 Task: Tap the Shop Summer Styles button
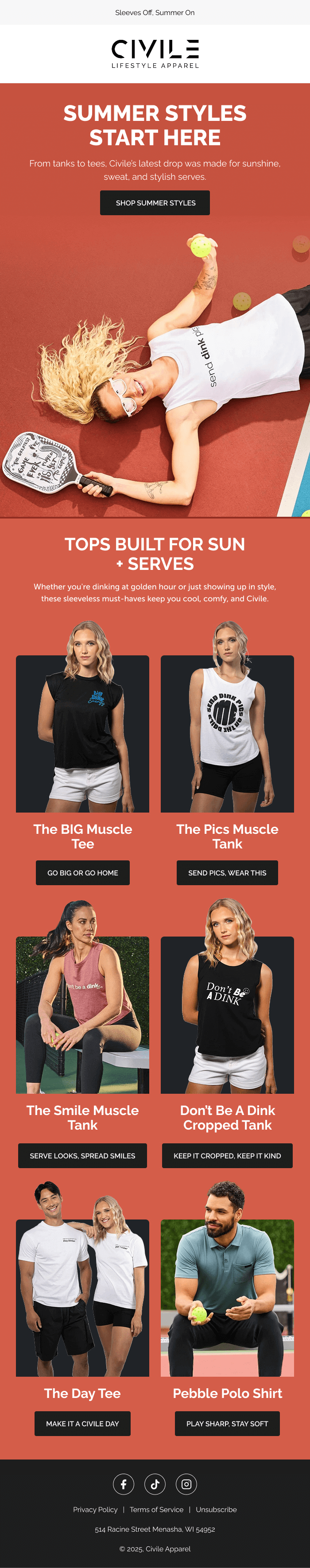[155, 203]
